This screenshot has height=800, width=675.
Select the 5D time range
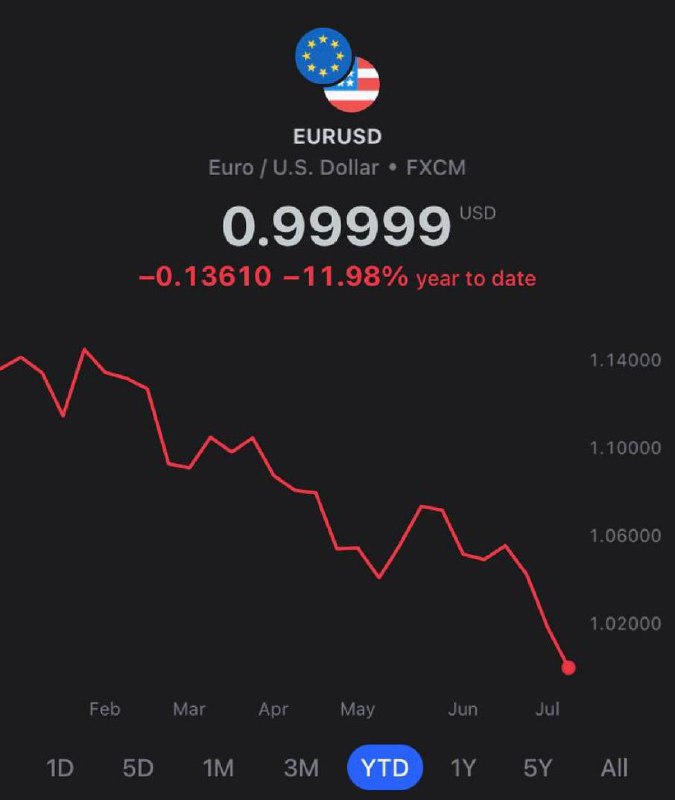click(138, 768)
